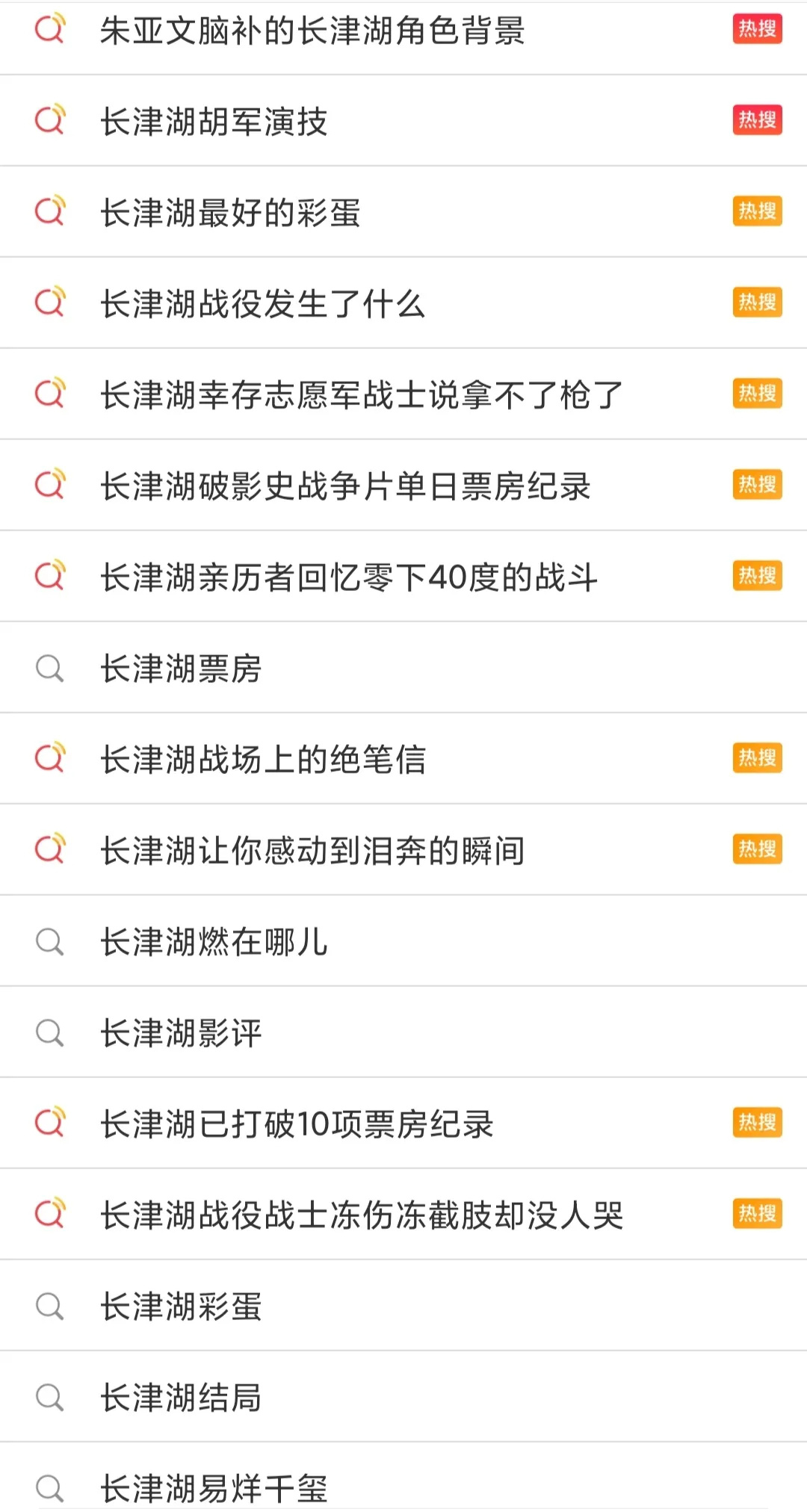Viewport: 807px width, 1512px height.
Task: Search for 长津湖影评
Action: pos(182,1033)
